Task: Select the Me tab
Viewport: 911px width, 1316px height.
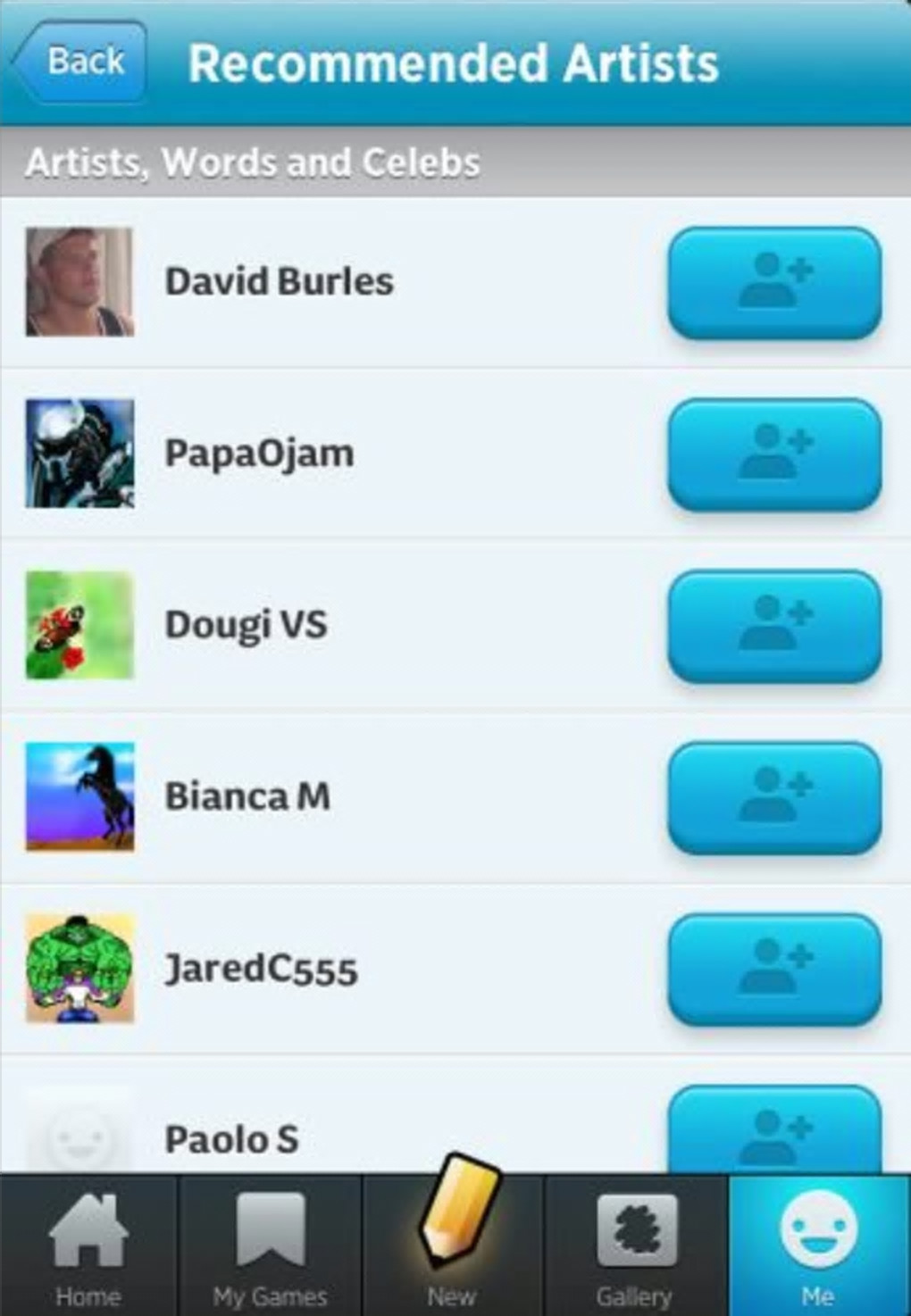Action: click(x=819, y=1246)
